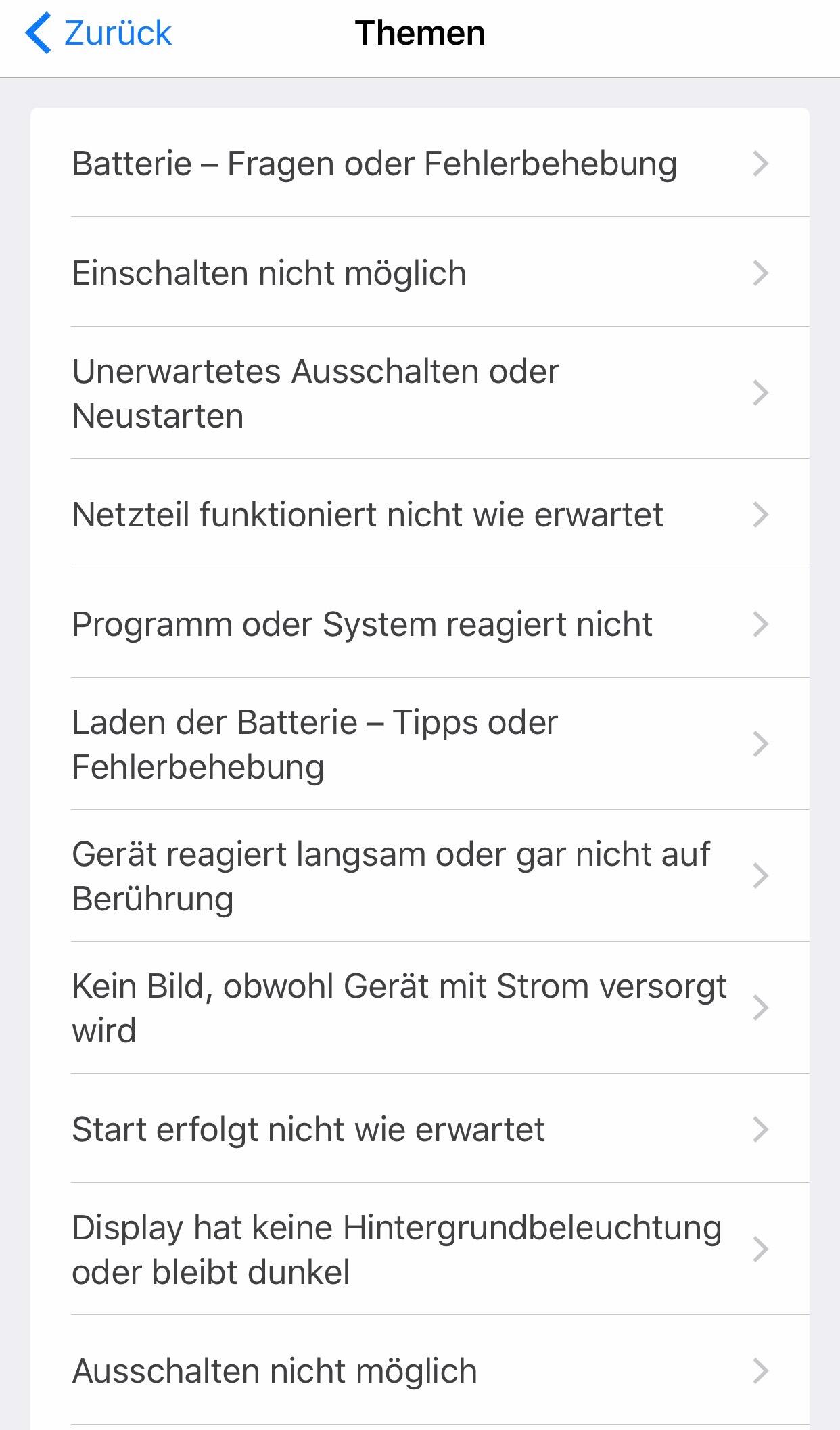Select Display hat keine Hintergrundbeleuchtung
Viewport: 840px width, 1430px height.
pos(419,1249)
